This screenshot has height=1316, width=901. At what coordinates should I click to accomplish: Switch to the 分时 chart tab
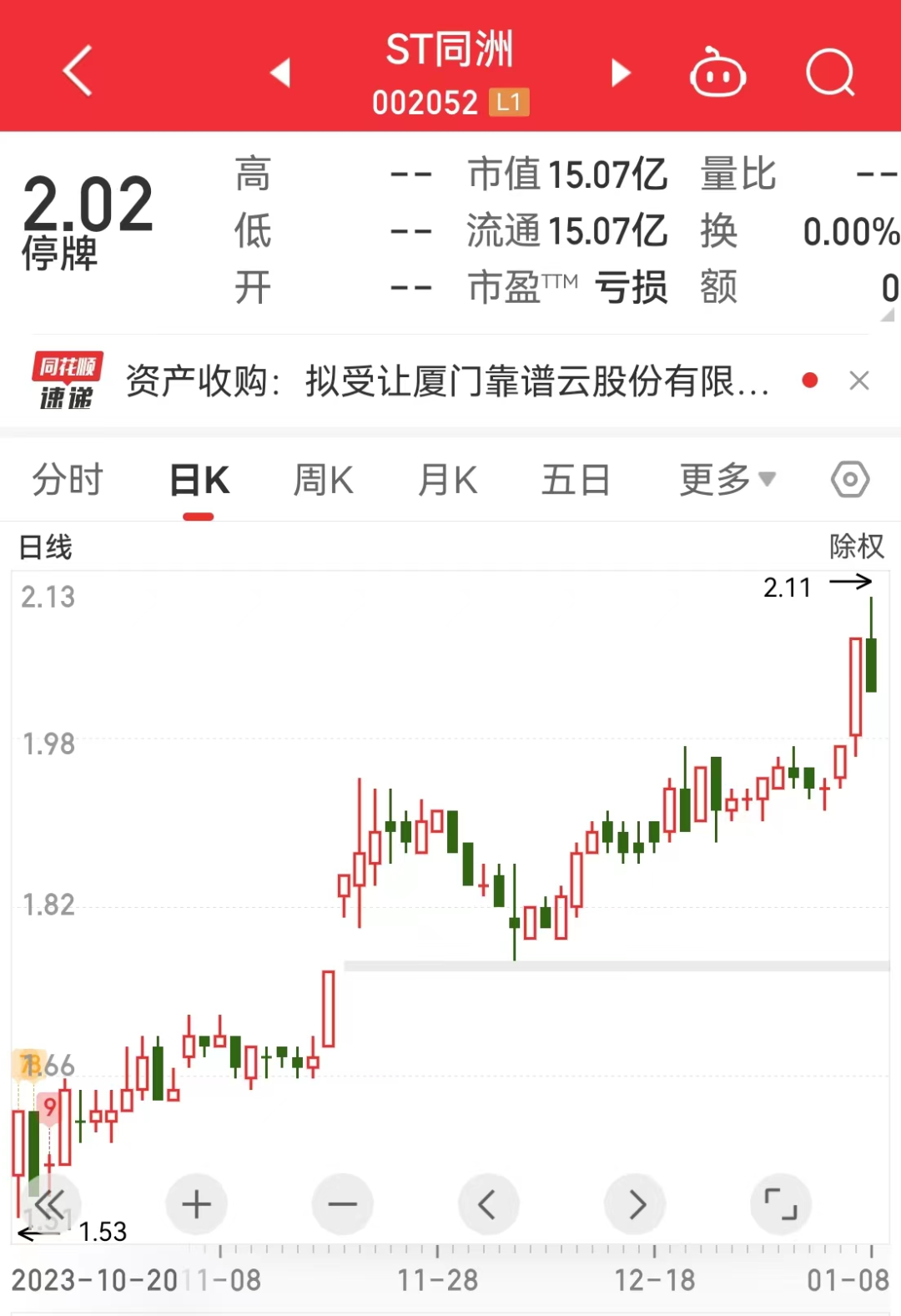(68, 480)
